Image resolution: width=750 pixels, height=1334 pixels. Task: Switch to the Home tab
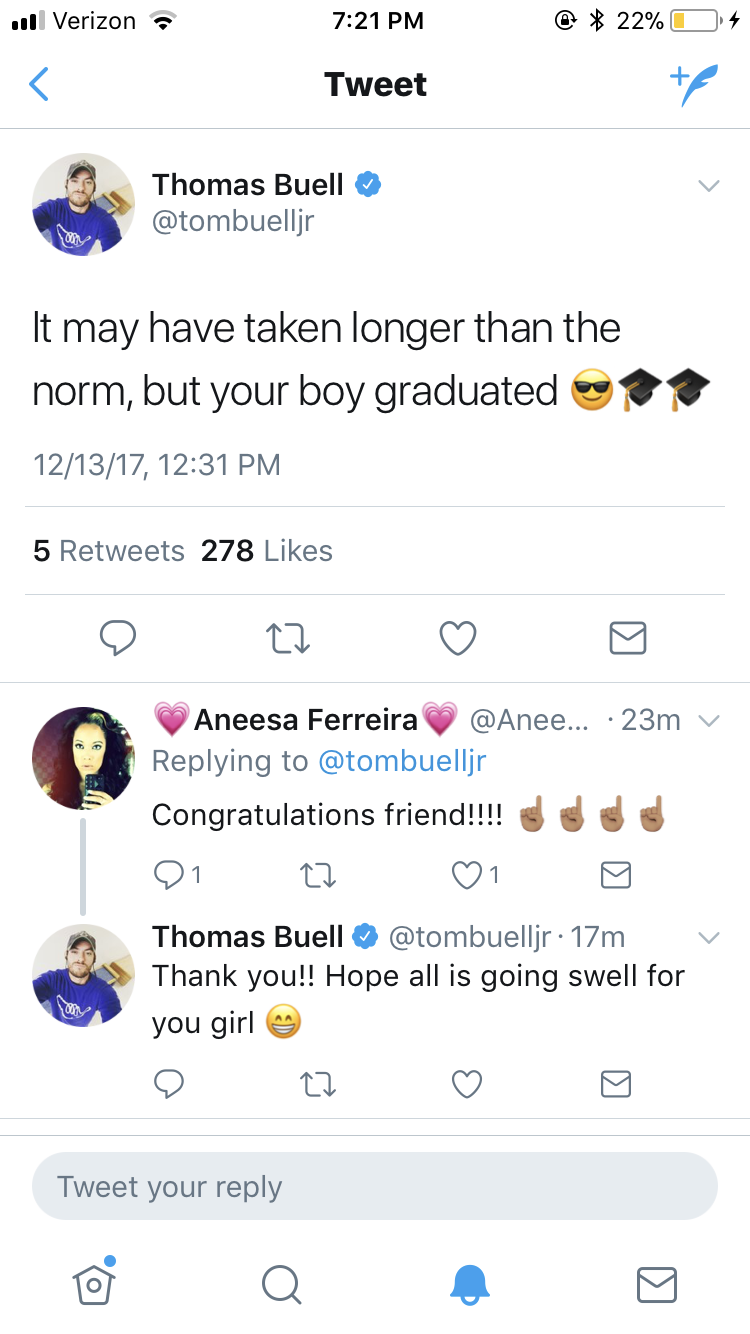tap(94, 1283)
